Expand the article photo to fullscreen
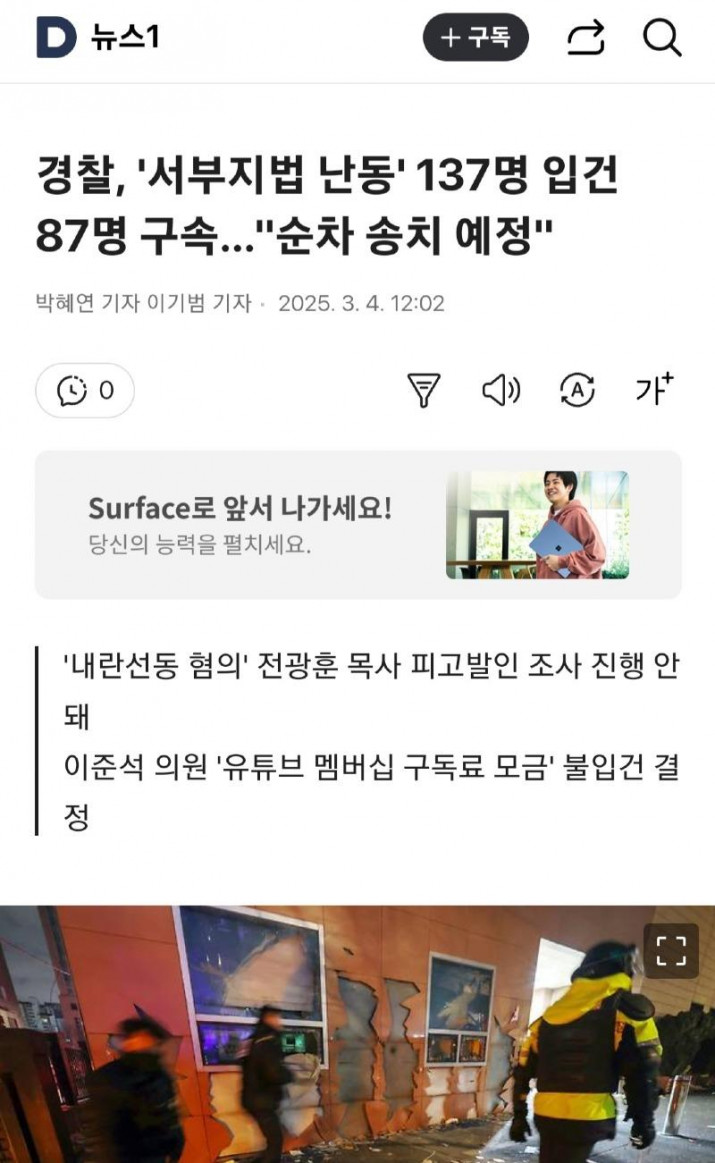 click(671, 950)
